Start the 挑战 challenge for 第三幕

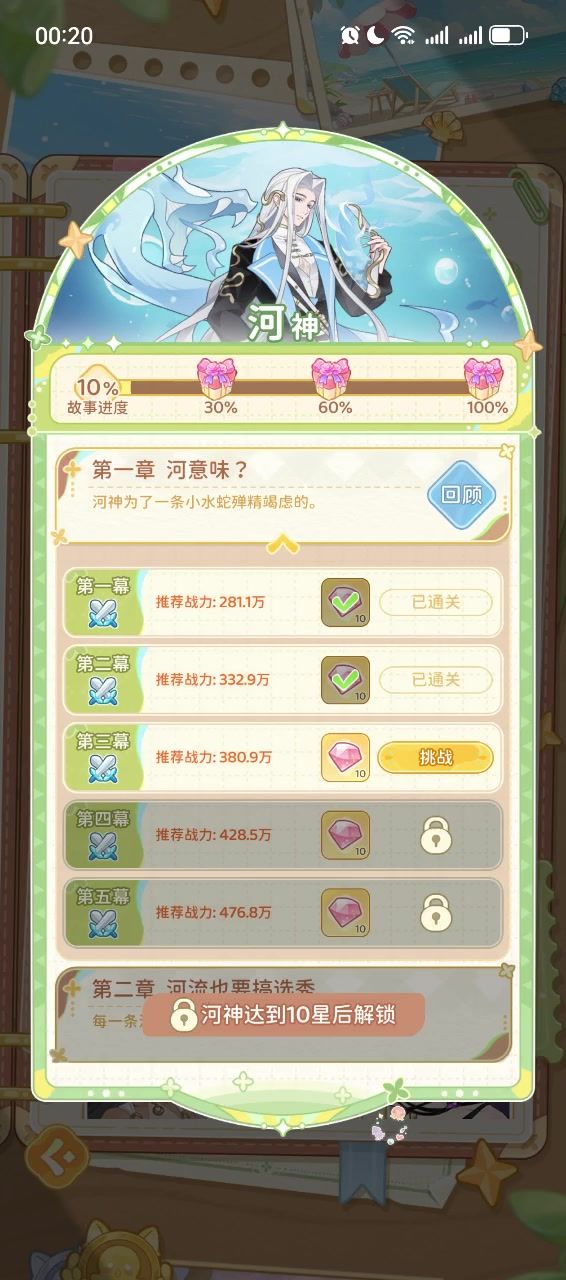[x=435, y=757]
